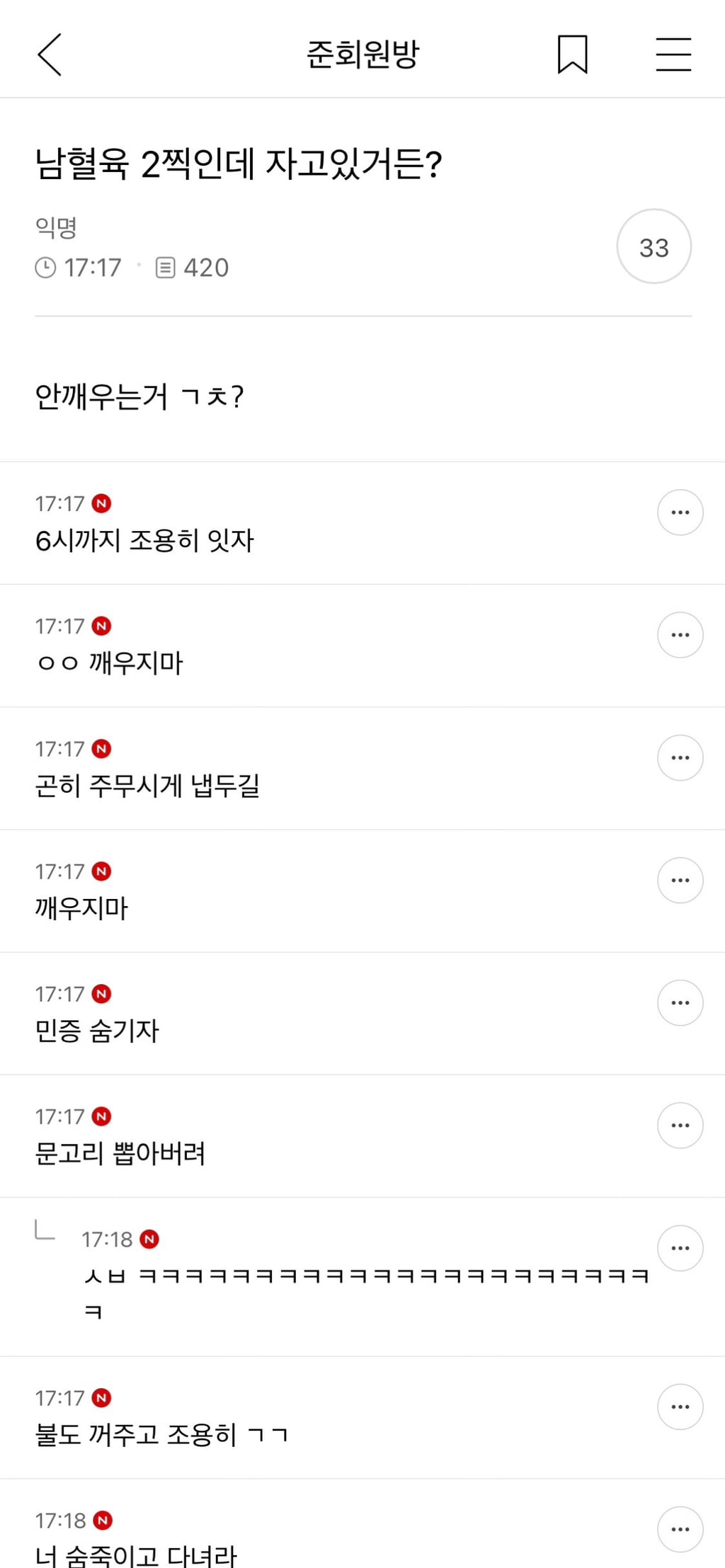Open options for comment '민증 숨기자'

680,1003
